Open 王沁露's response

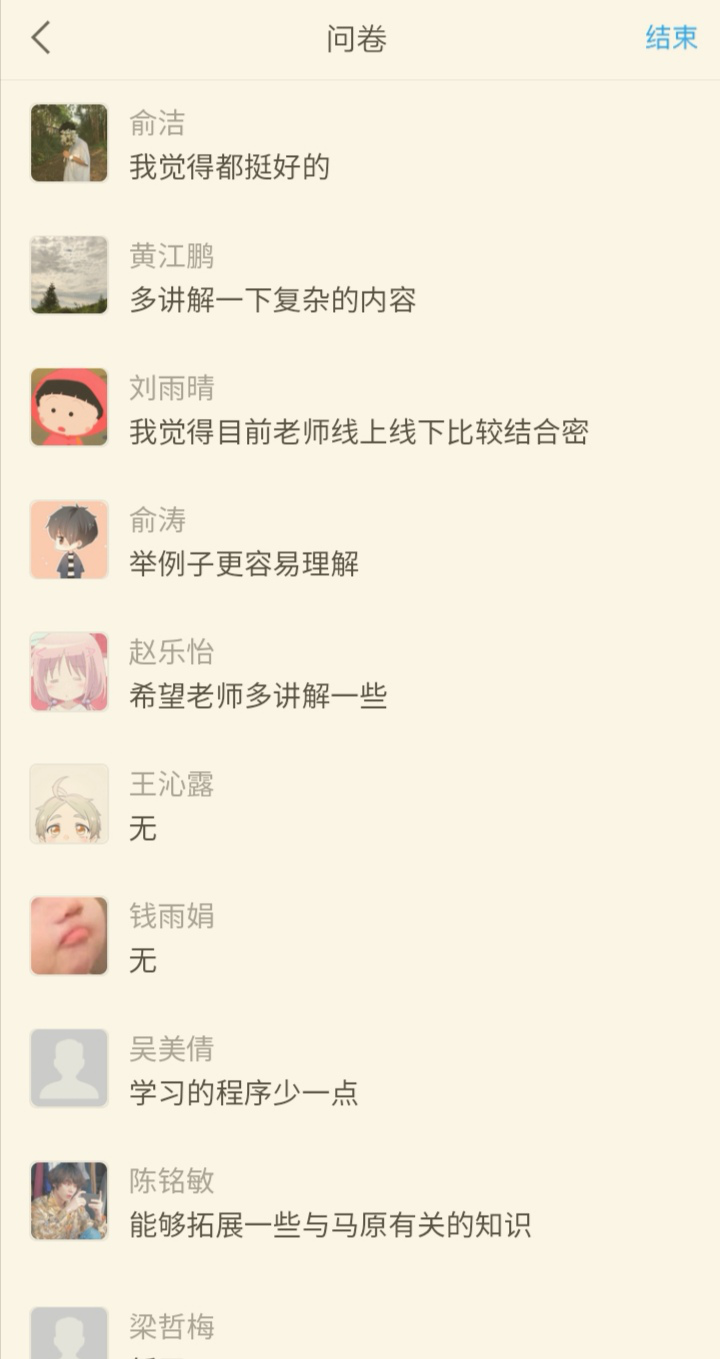coord(360,805)
